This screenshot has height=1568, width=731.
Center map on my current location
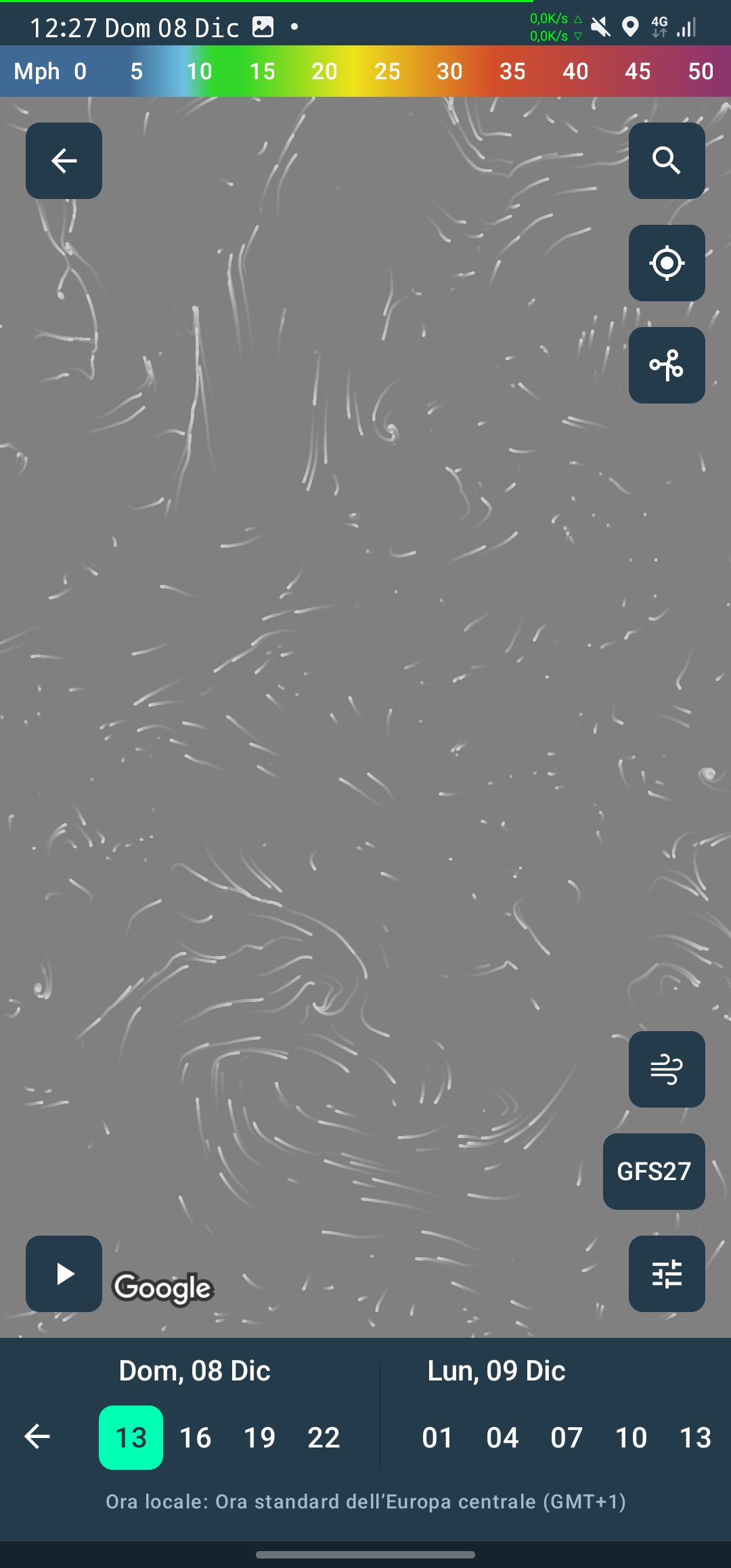[x=667, y=263]
